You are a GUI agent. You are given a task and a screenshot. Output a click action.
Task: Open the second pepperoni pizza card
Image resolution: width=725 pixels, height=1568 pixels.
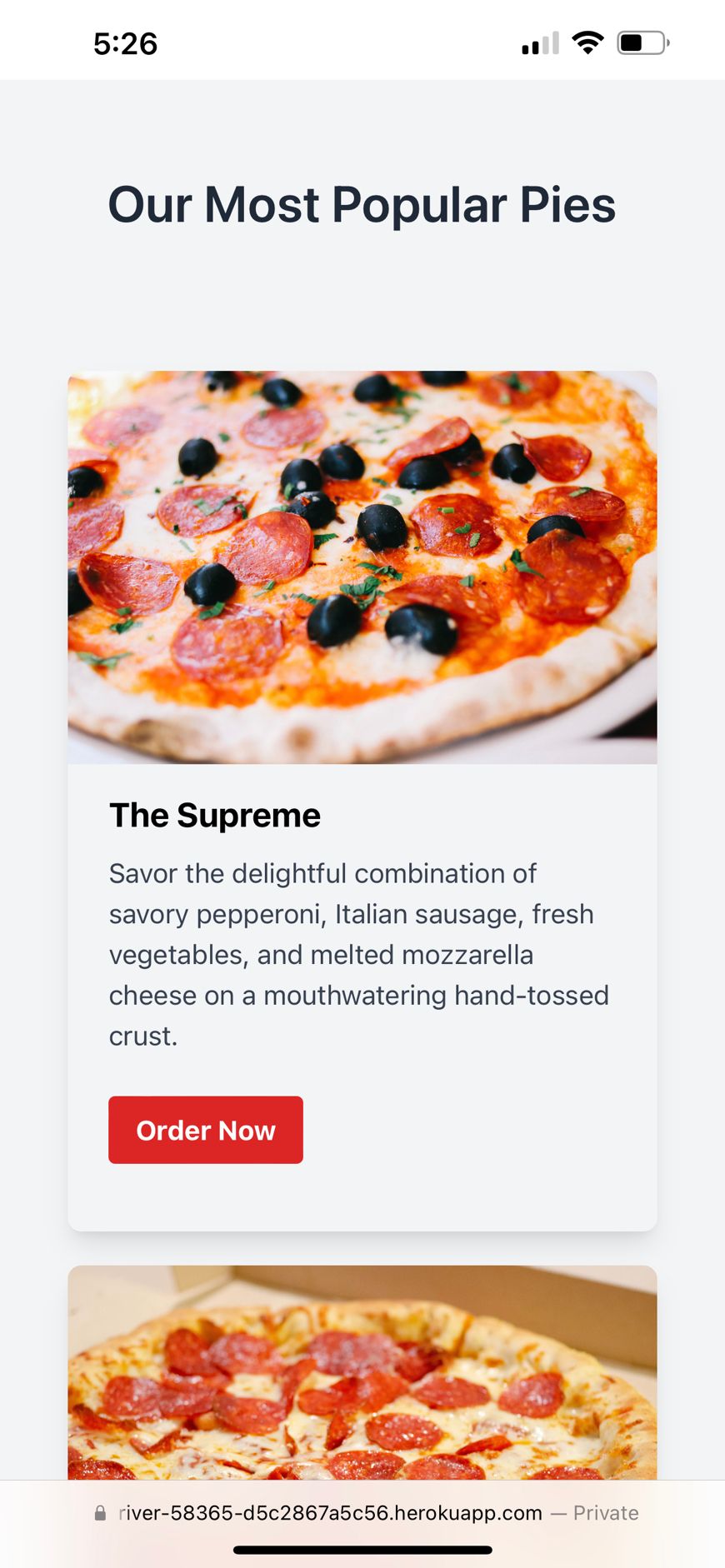[362, 1375]
